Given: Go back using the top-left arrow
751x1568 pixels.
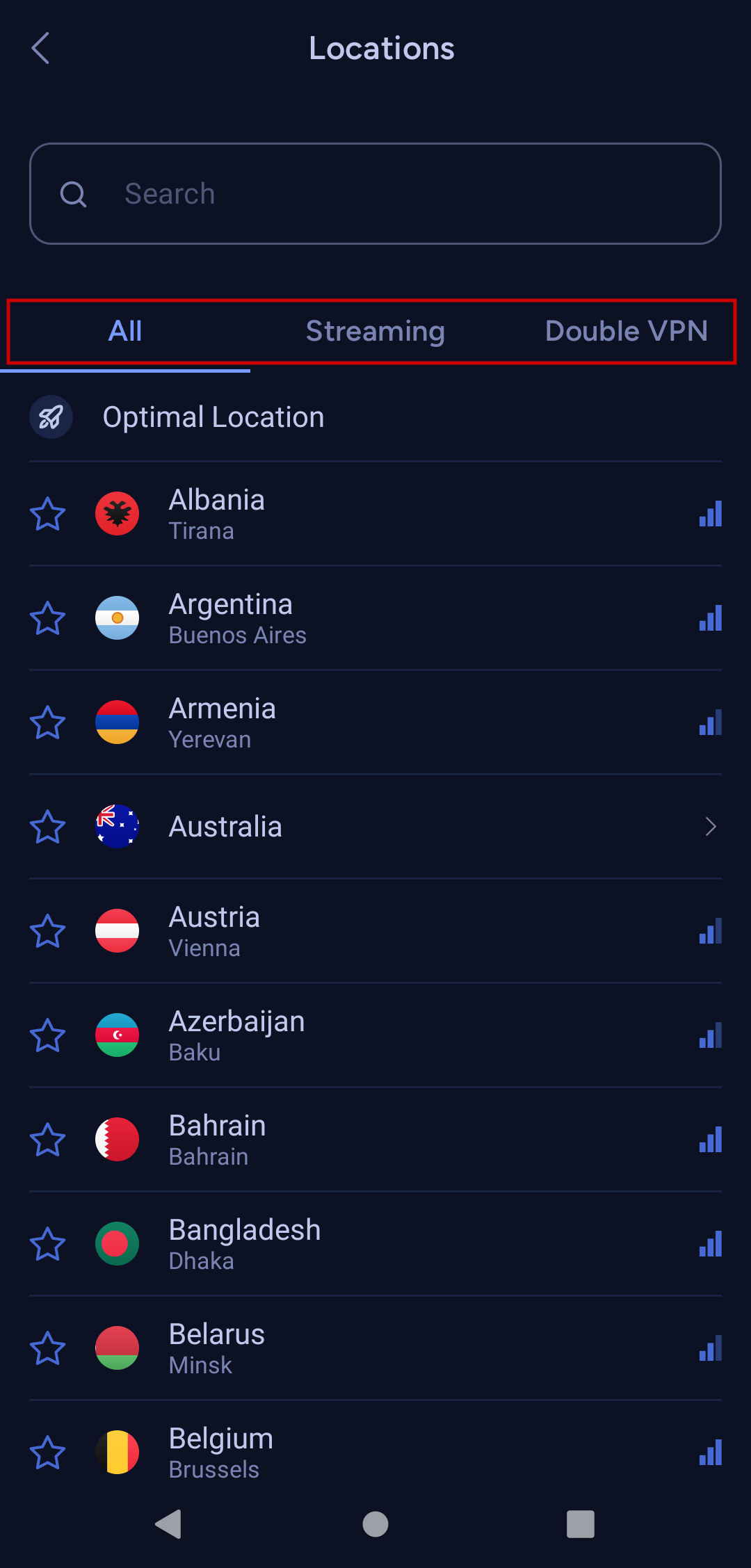Looking at the screenshot, I should coord(40,48).
